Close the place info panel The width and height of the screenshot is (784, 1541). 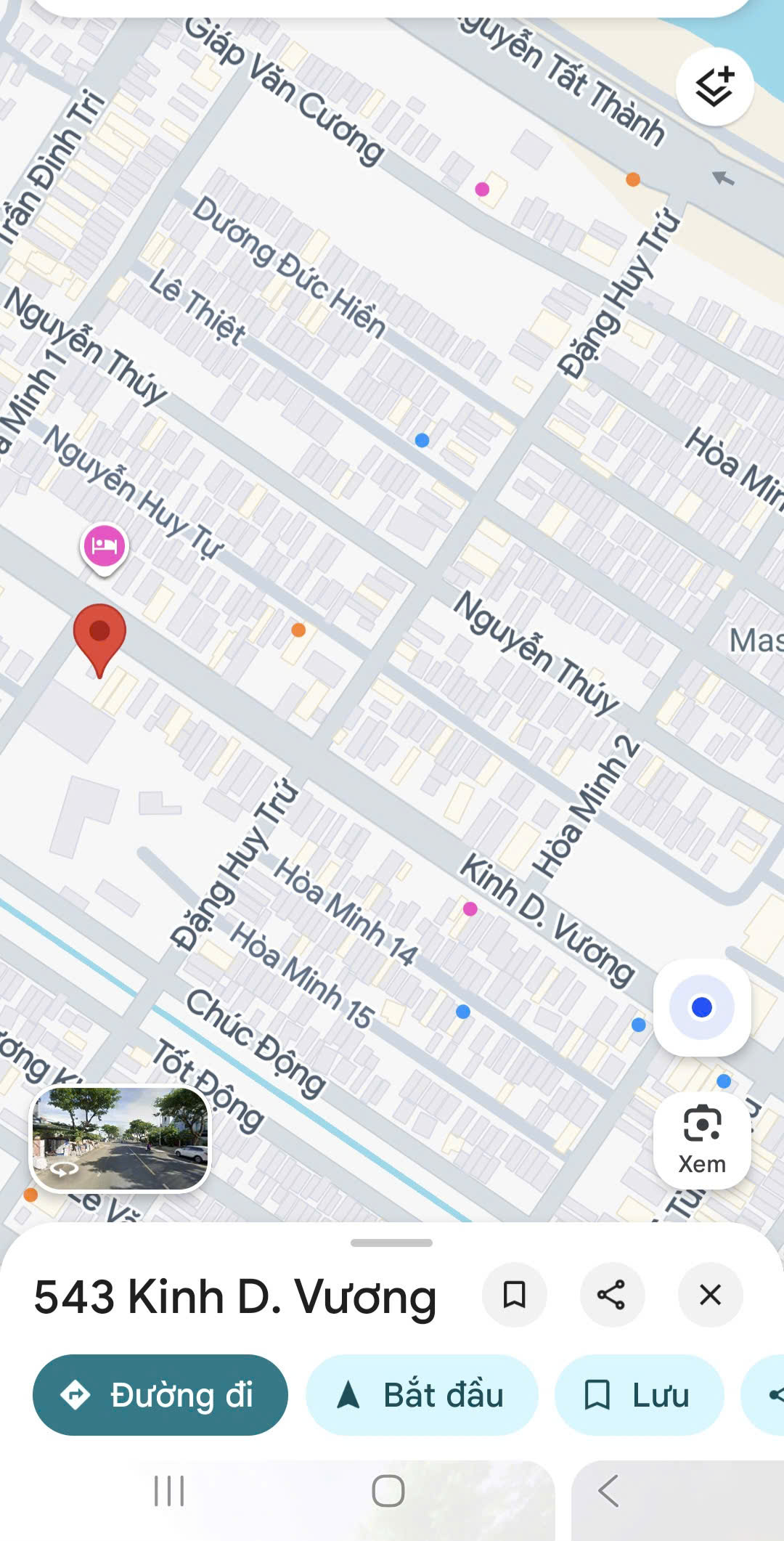710,1295
